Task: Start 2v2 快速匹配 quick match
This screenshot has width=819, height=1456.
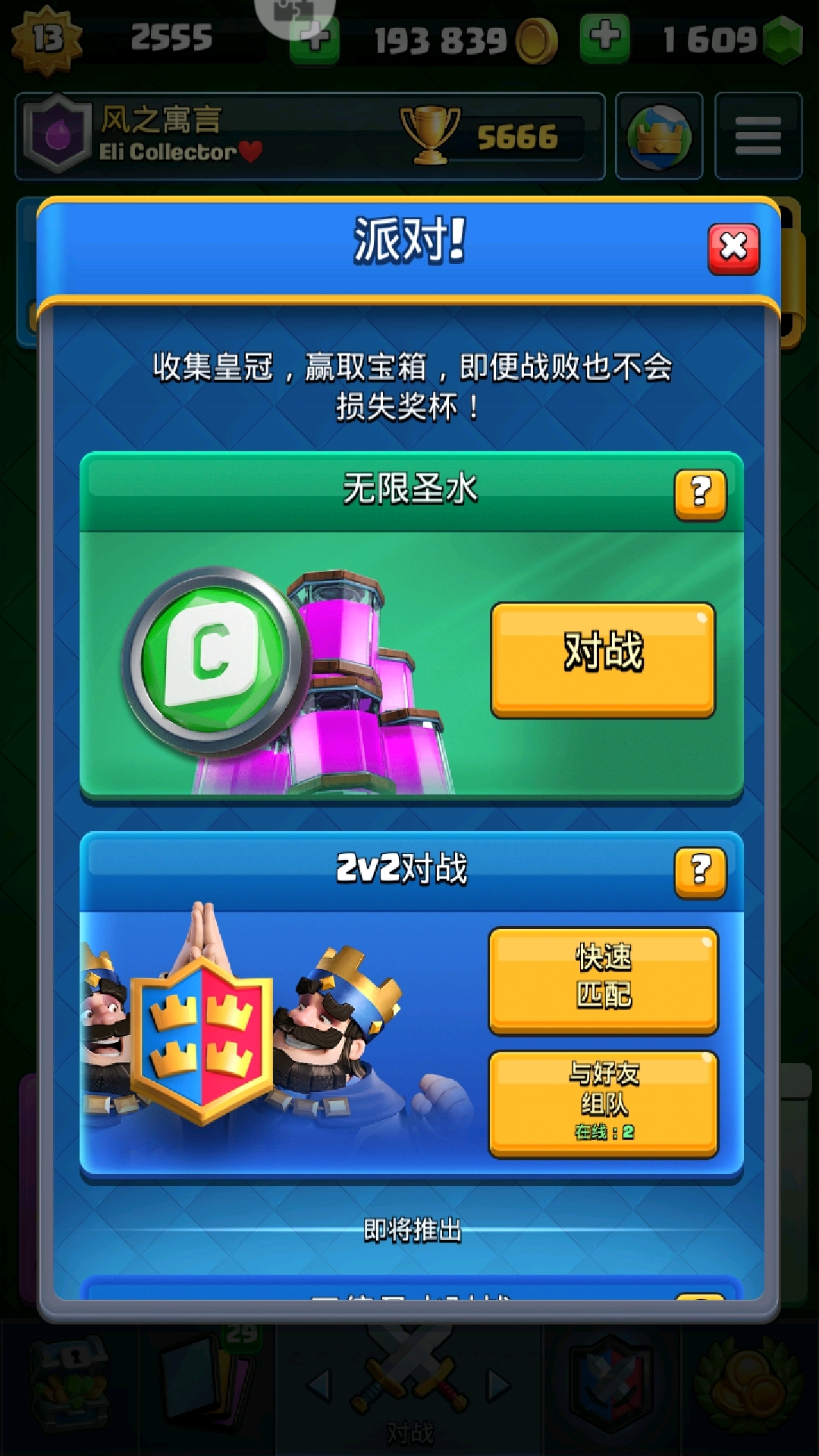Action: (x=603, y=980)
